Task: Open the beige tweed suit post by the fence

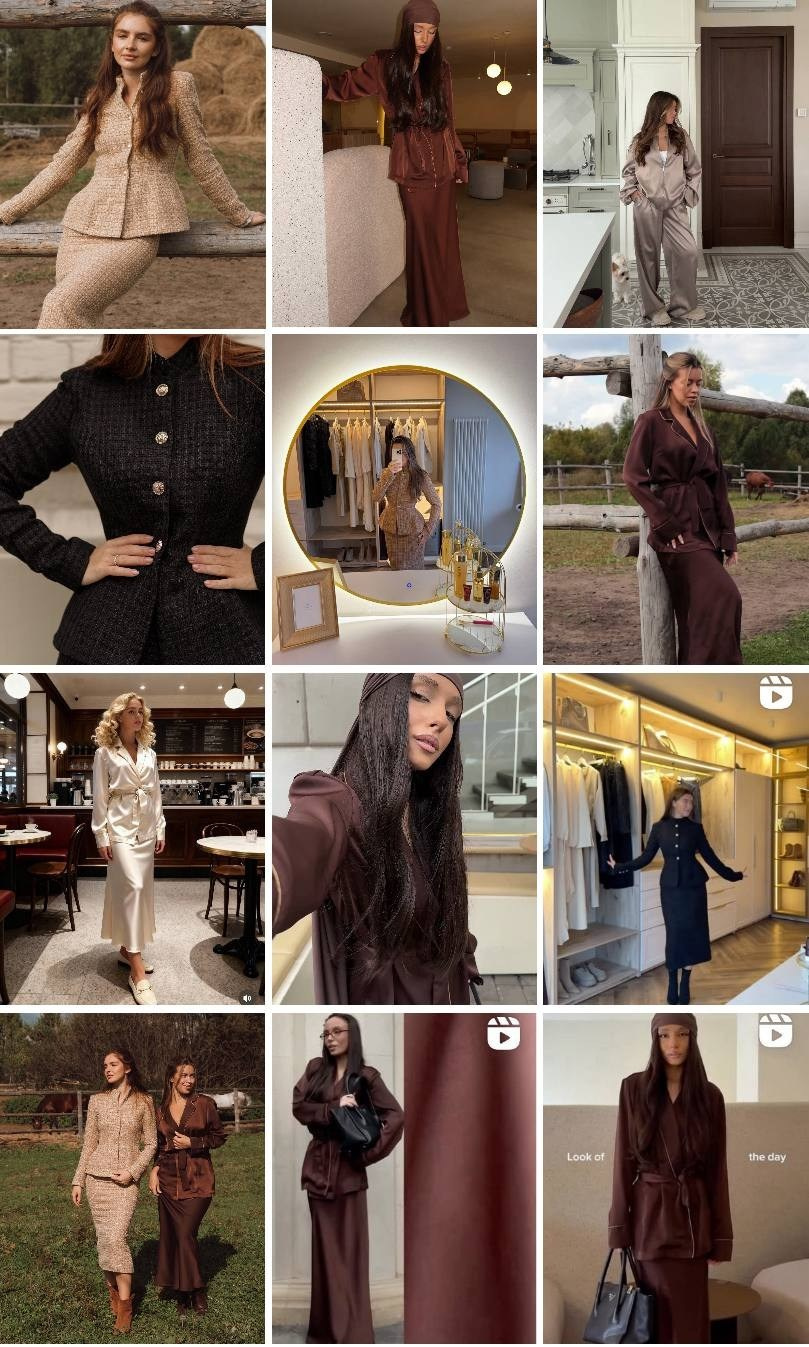Action: (x=132, y=163)
